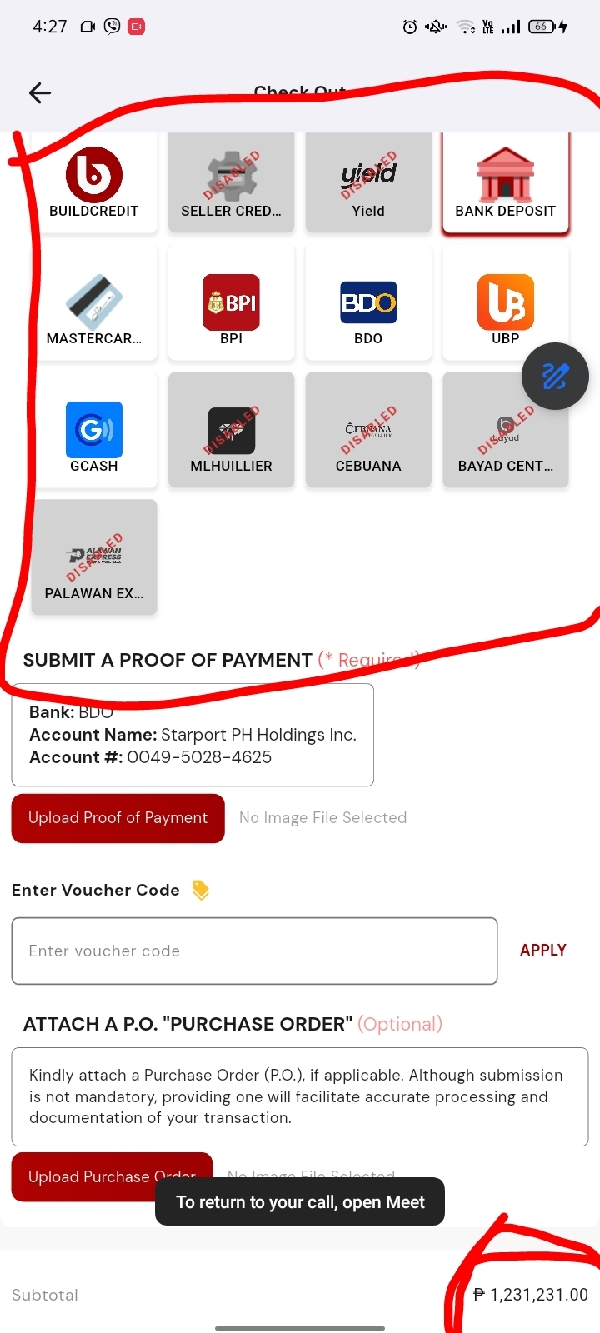Go back from Check Out

coord(39,93)
